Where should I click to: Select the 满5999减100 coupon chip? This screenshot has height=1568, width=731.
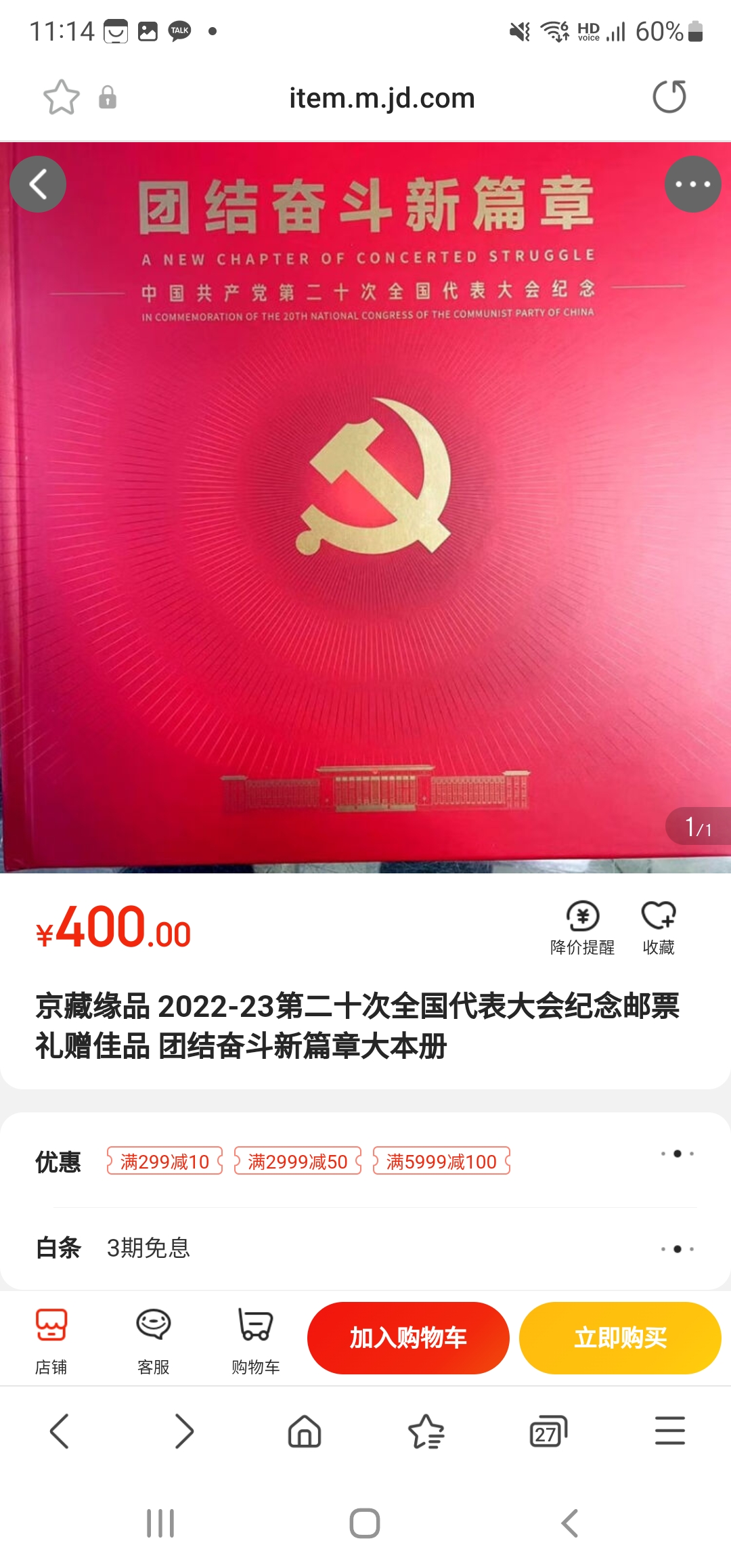441,1161
